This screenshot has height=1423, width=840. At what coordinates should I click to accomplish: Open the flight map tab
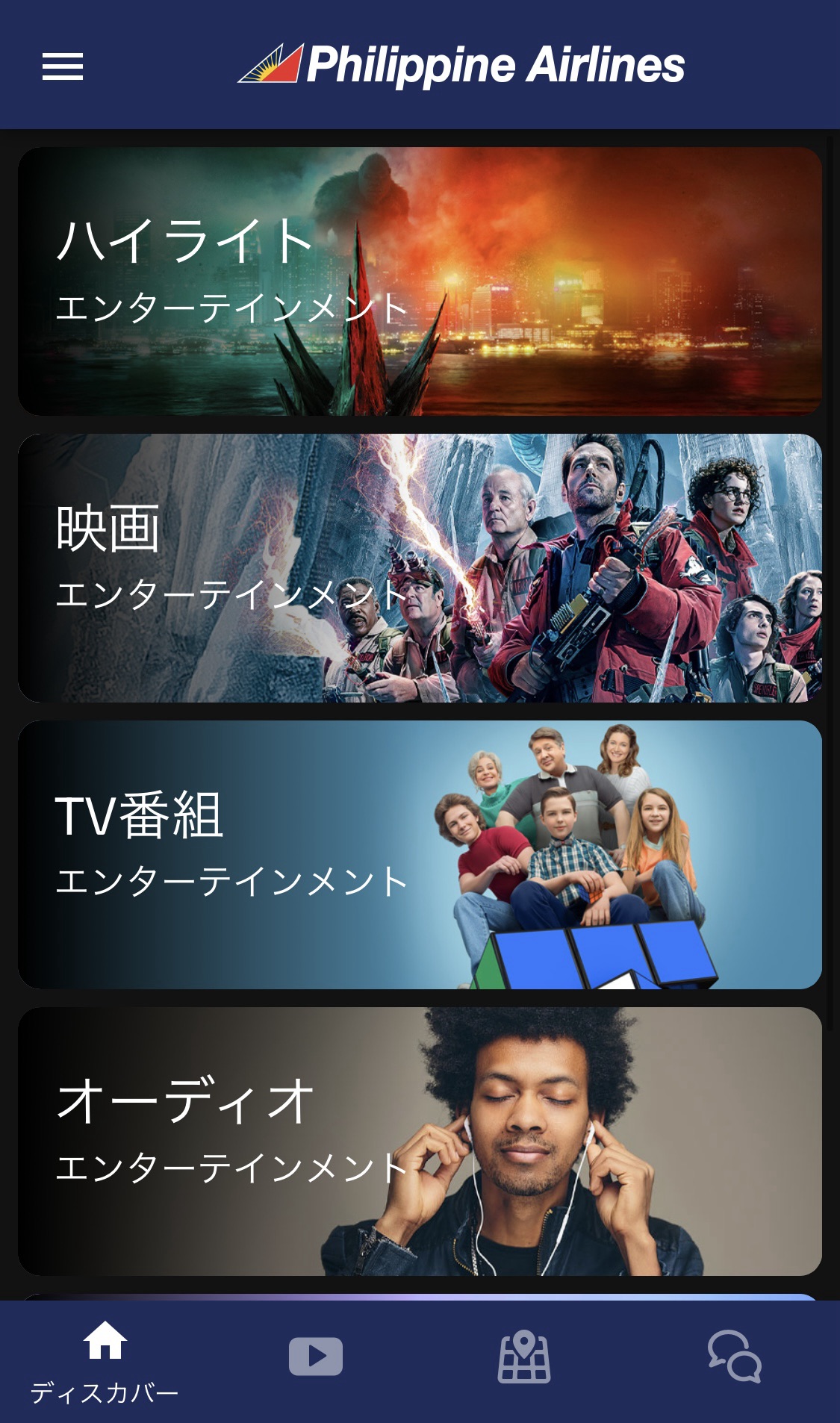[x=524, y=1357]
